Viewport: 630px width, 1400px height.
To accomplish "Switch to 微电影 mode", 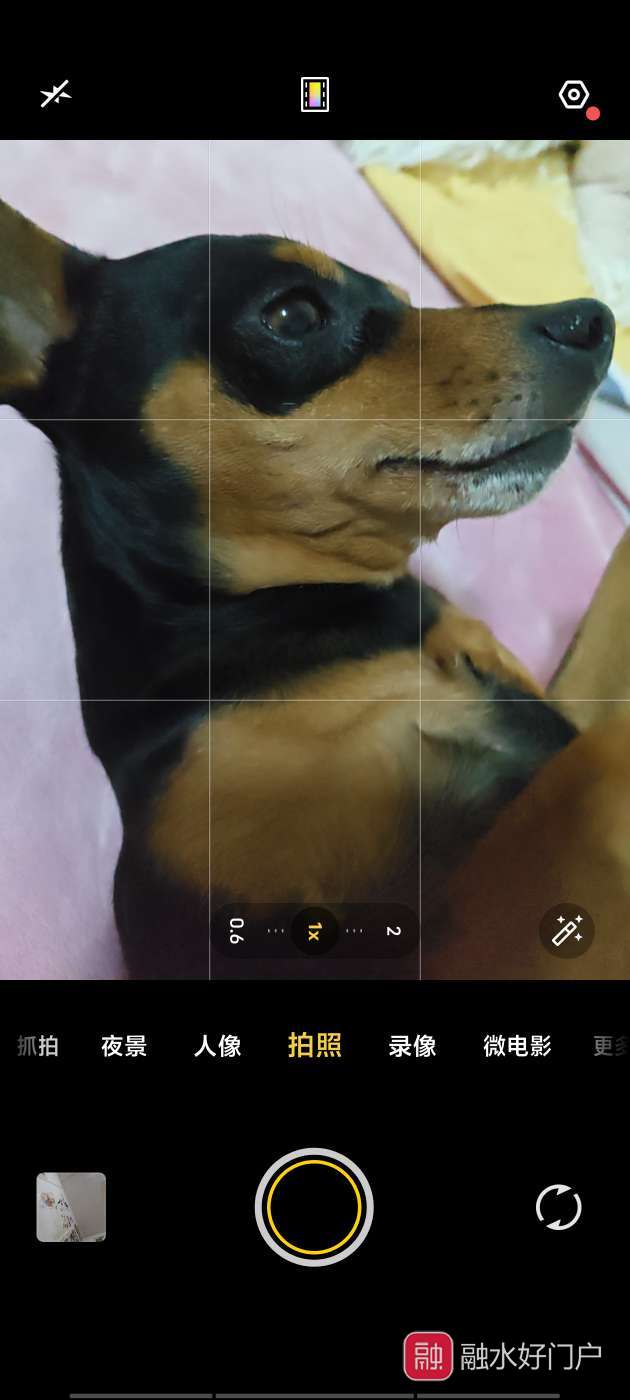I will tap(517, 1046).
